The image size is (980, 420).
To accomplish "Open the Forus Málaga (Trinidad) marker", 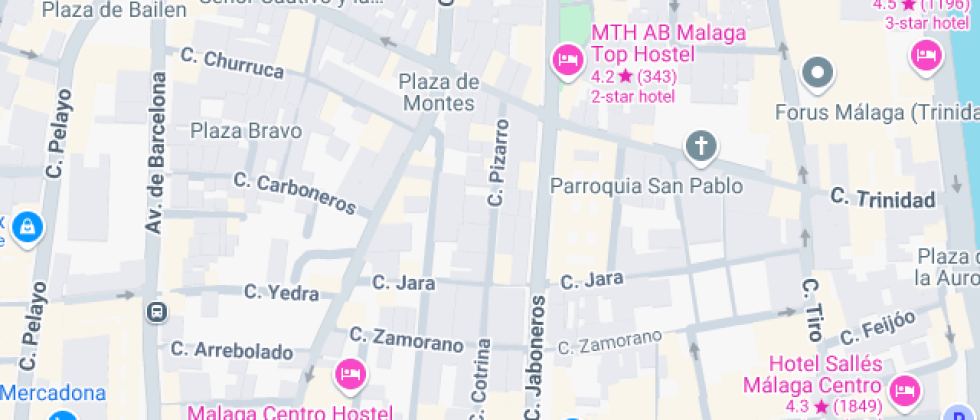I will coord(819,73).
